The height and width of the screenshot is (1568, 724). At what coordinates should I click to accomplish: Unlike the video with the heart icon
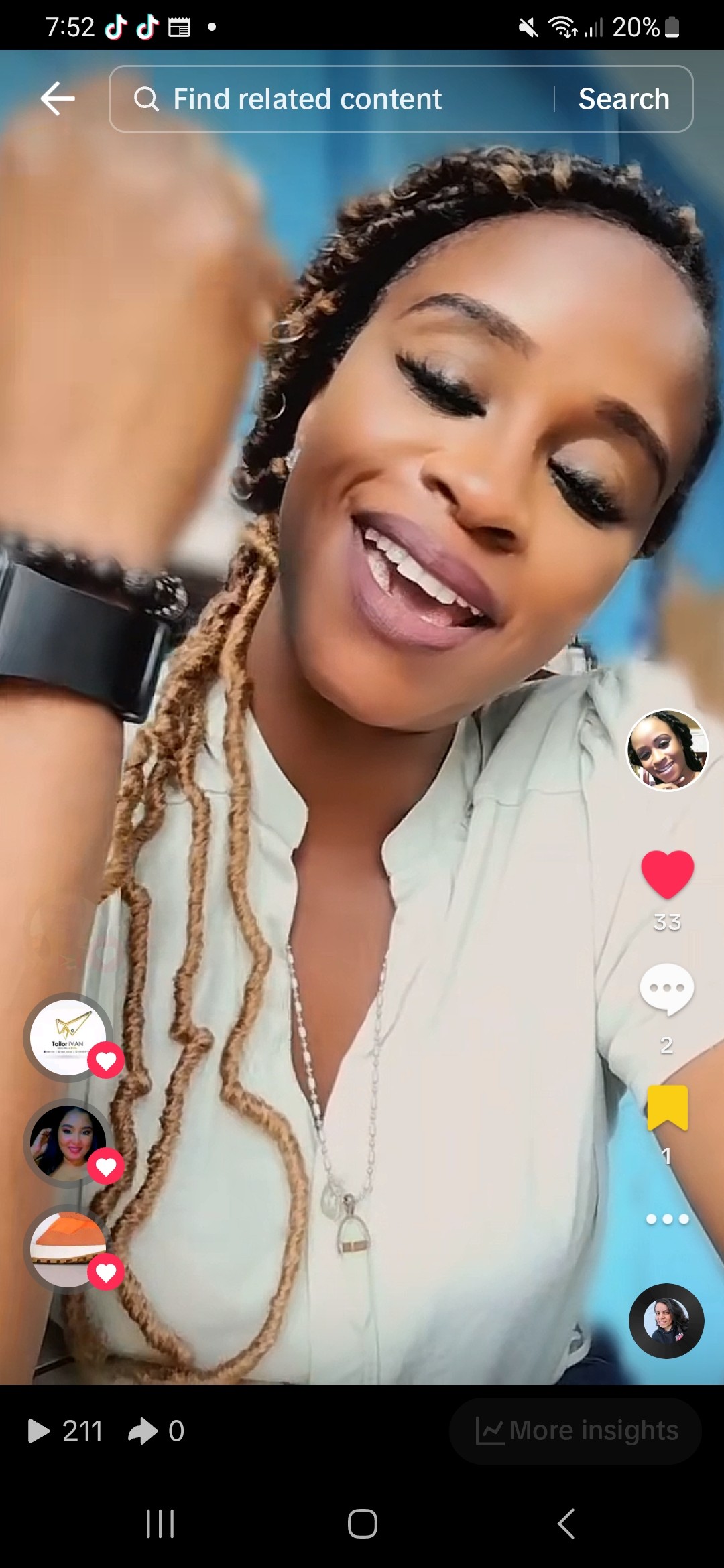click(x=667, y=873)
